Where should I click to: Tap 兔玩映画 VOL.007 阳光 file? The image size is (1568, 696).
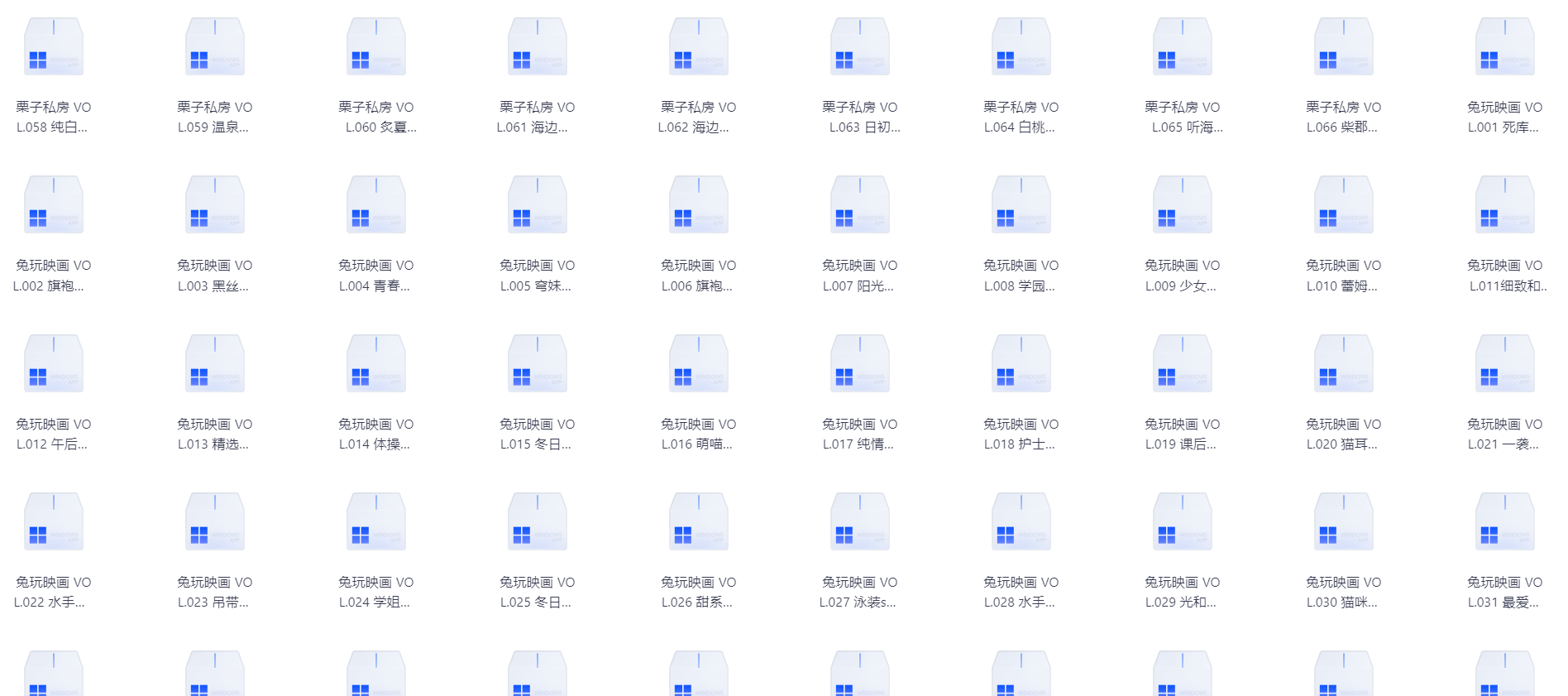pos(860,206)
